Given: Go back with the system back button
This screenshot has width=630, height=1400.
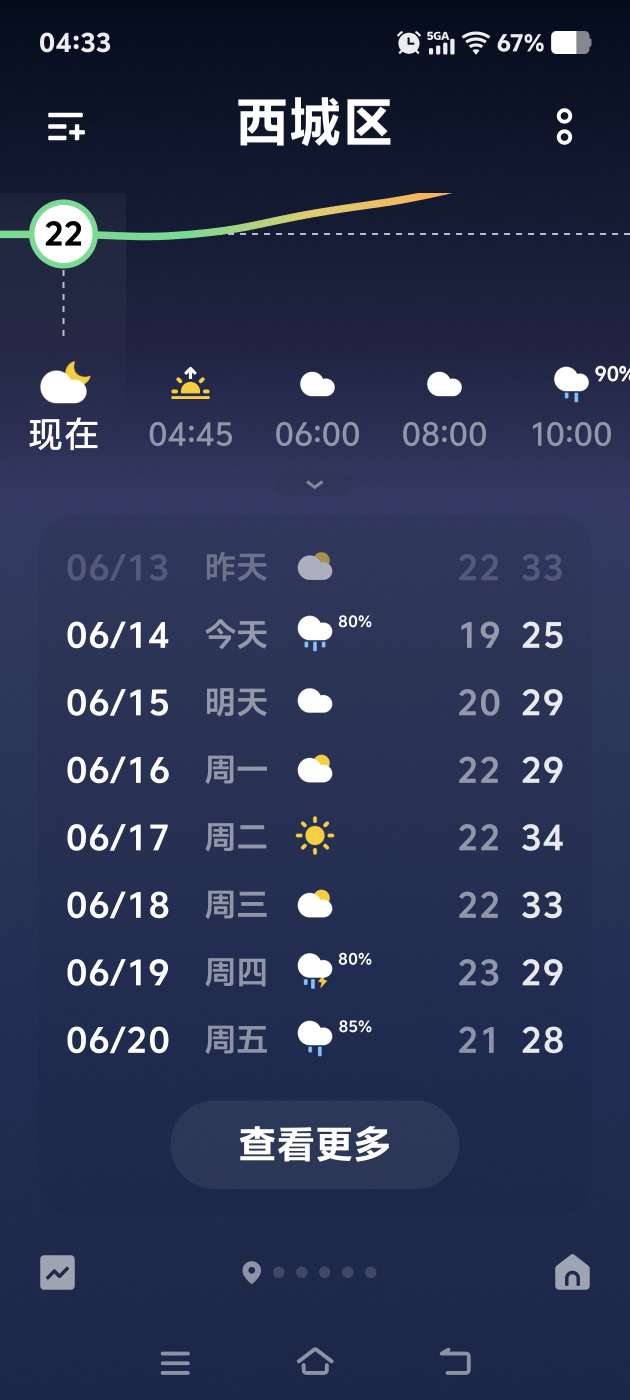Looking at the screenshot, I should 455,1361.
